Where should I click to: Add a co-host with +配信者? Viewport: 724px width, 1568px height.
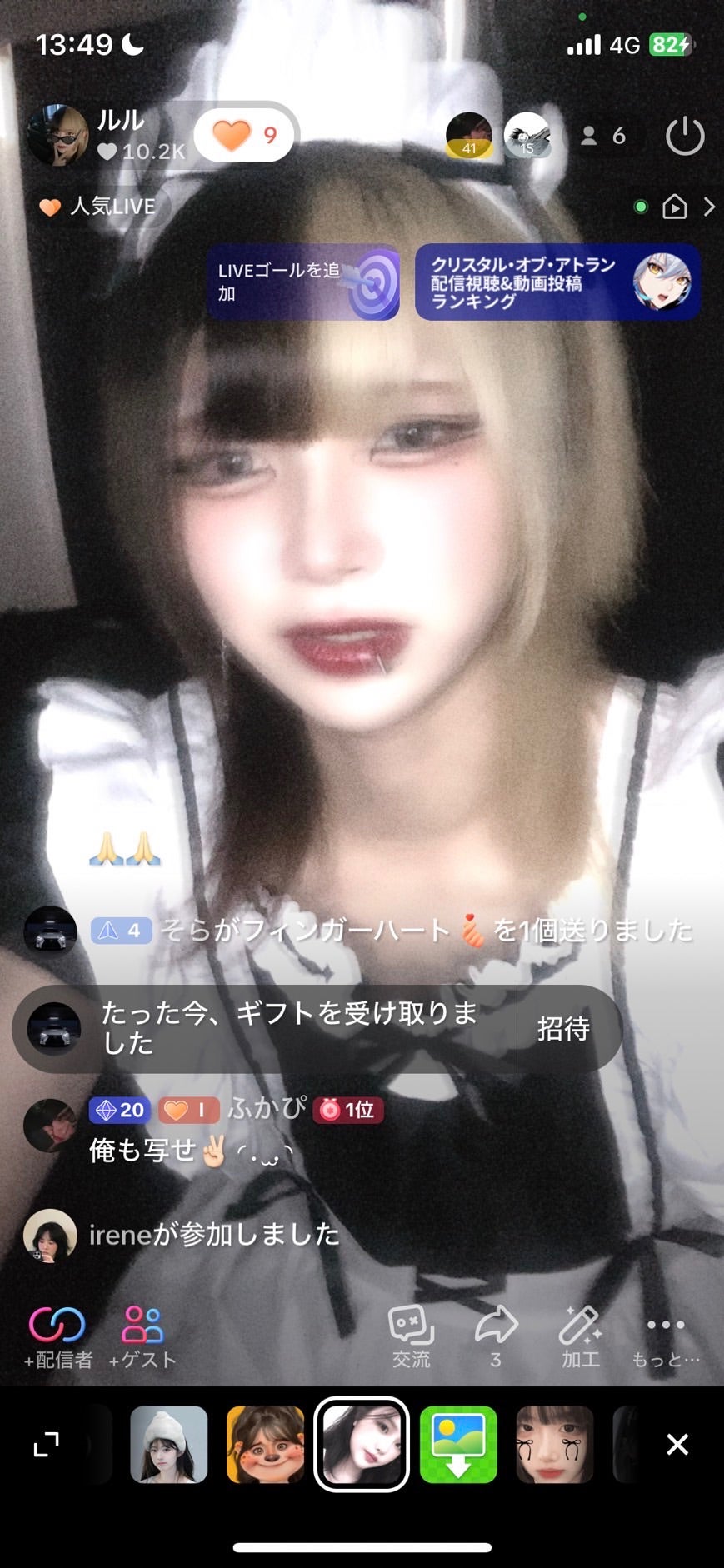point(57,1336)
